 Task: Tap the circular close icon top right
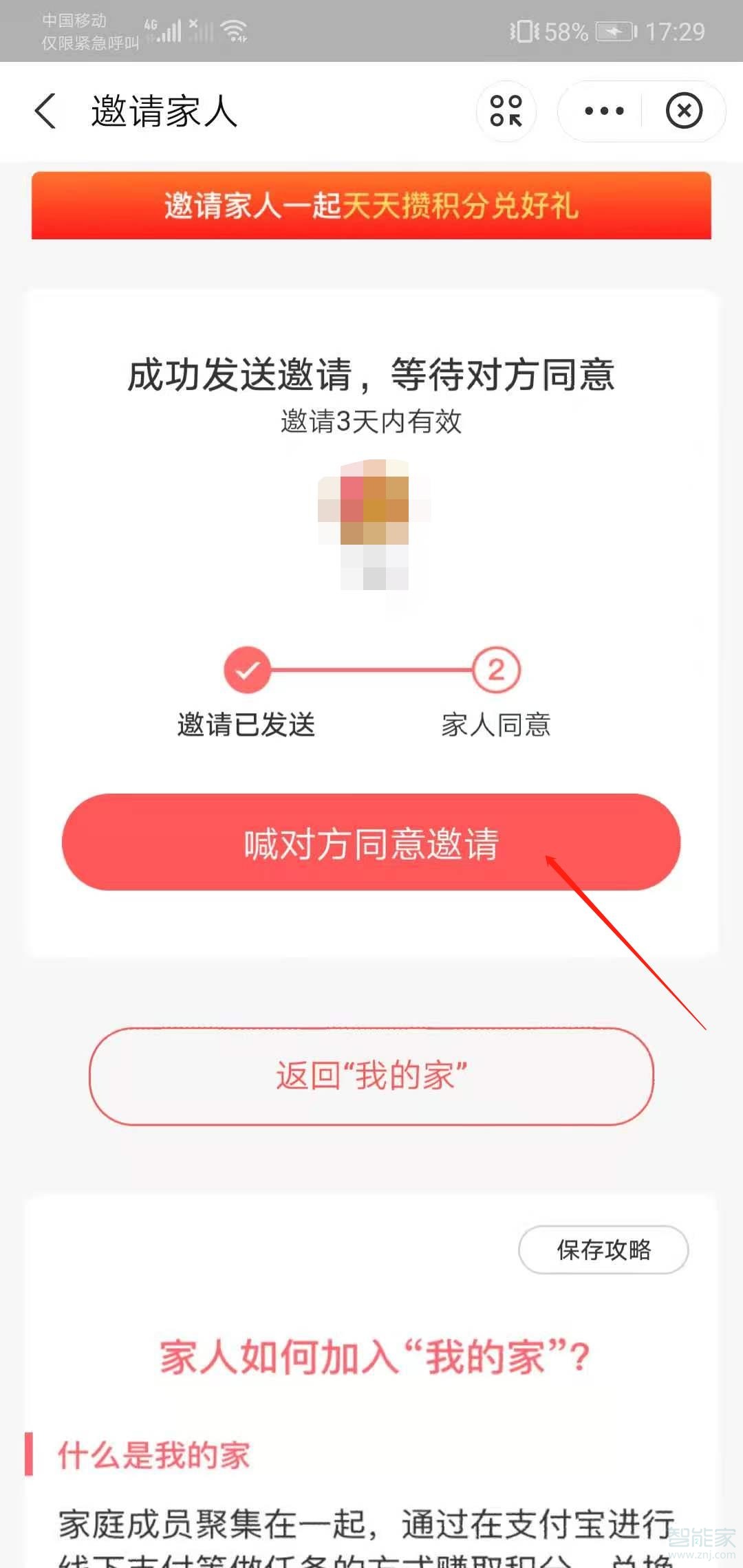coord(684,111)
